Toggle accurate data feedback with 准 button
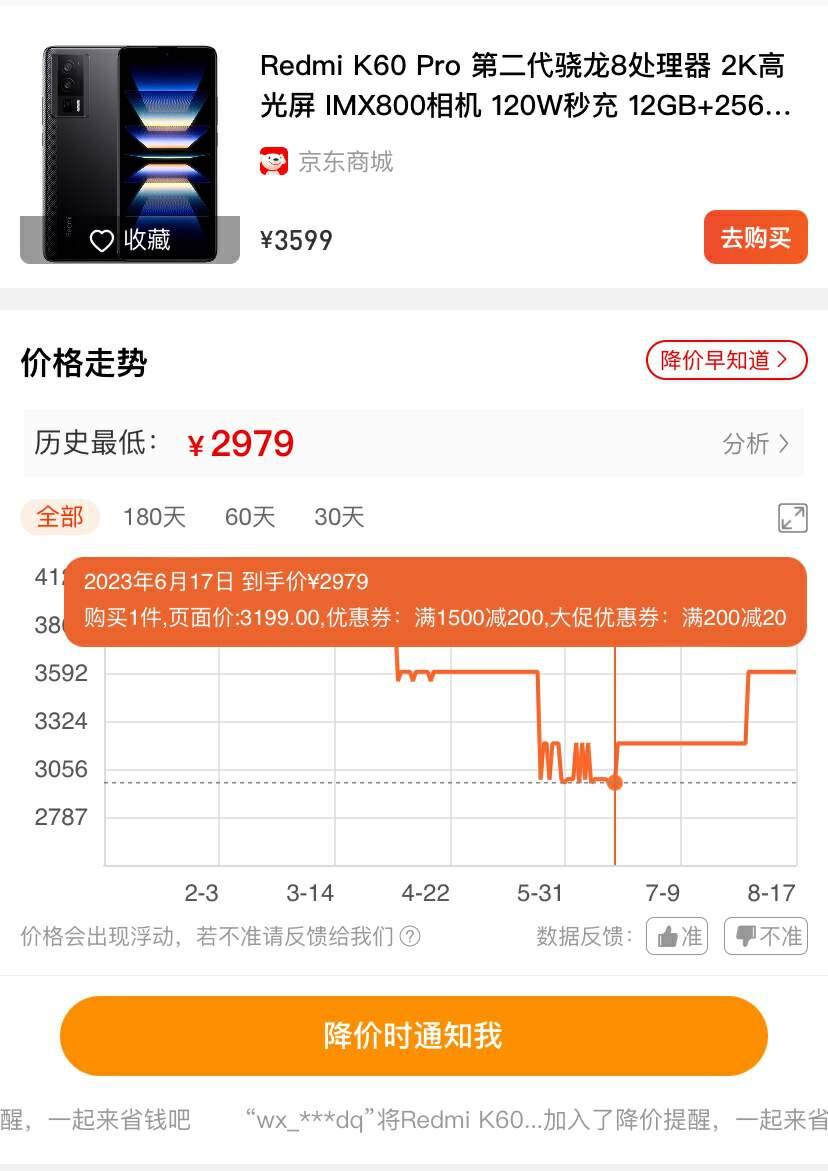Viewport: 828px width, 1171px height. click(x=676, y=936)
